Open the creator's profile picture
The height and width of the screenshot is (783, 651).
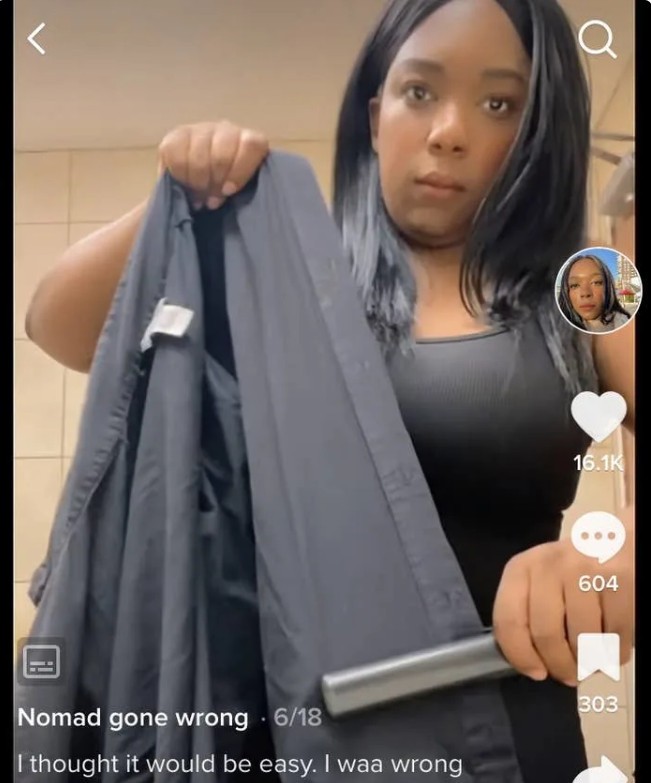(598, 290)
